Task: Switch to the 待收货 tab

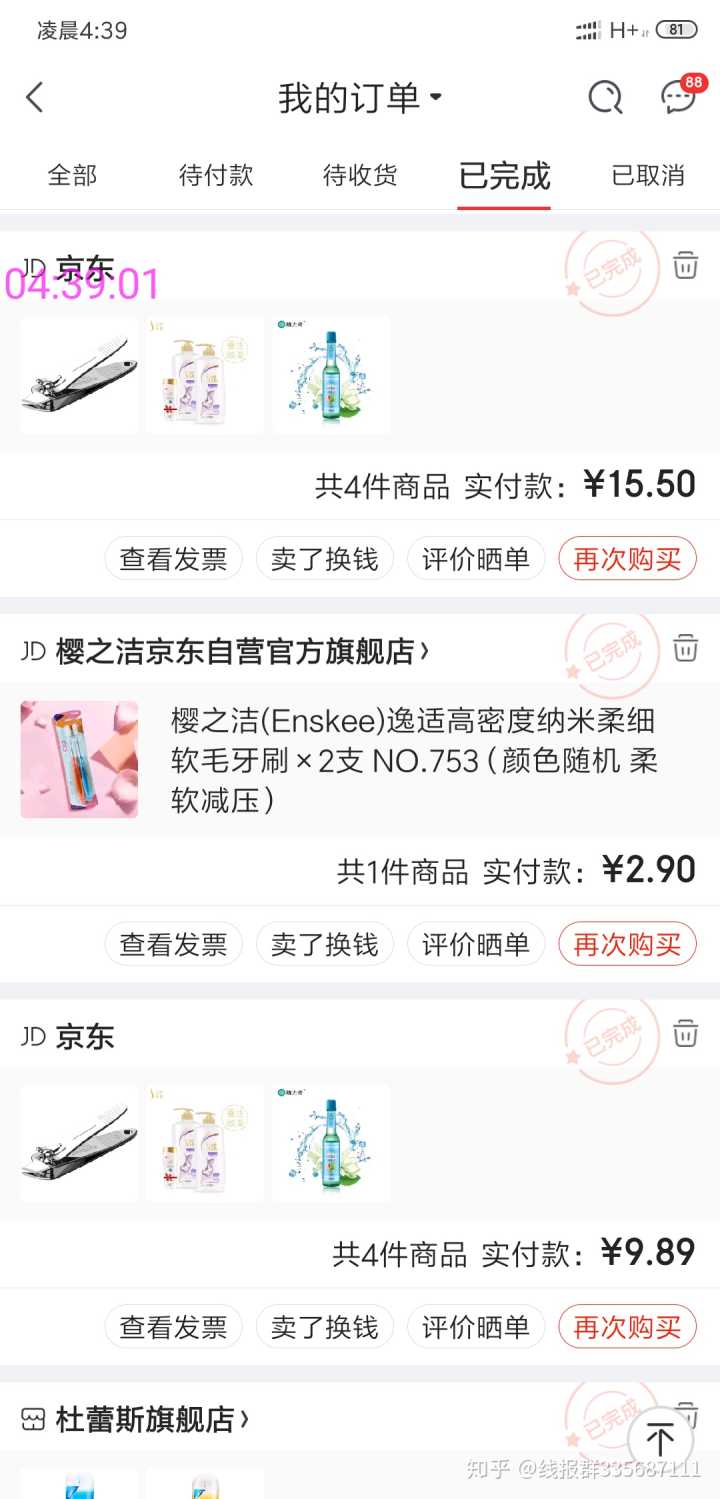Action: pos(360,176)
